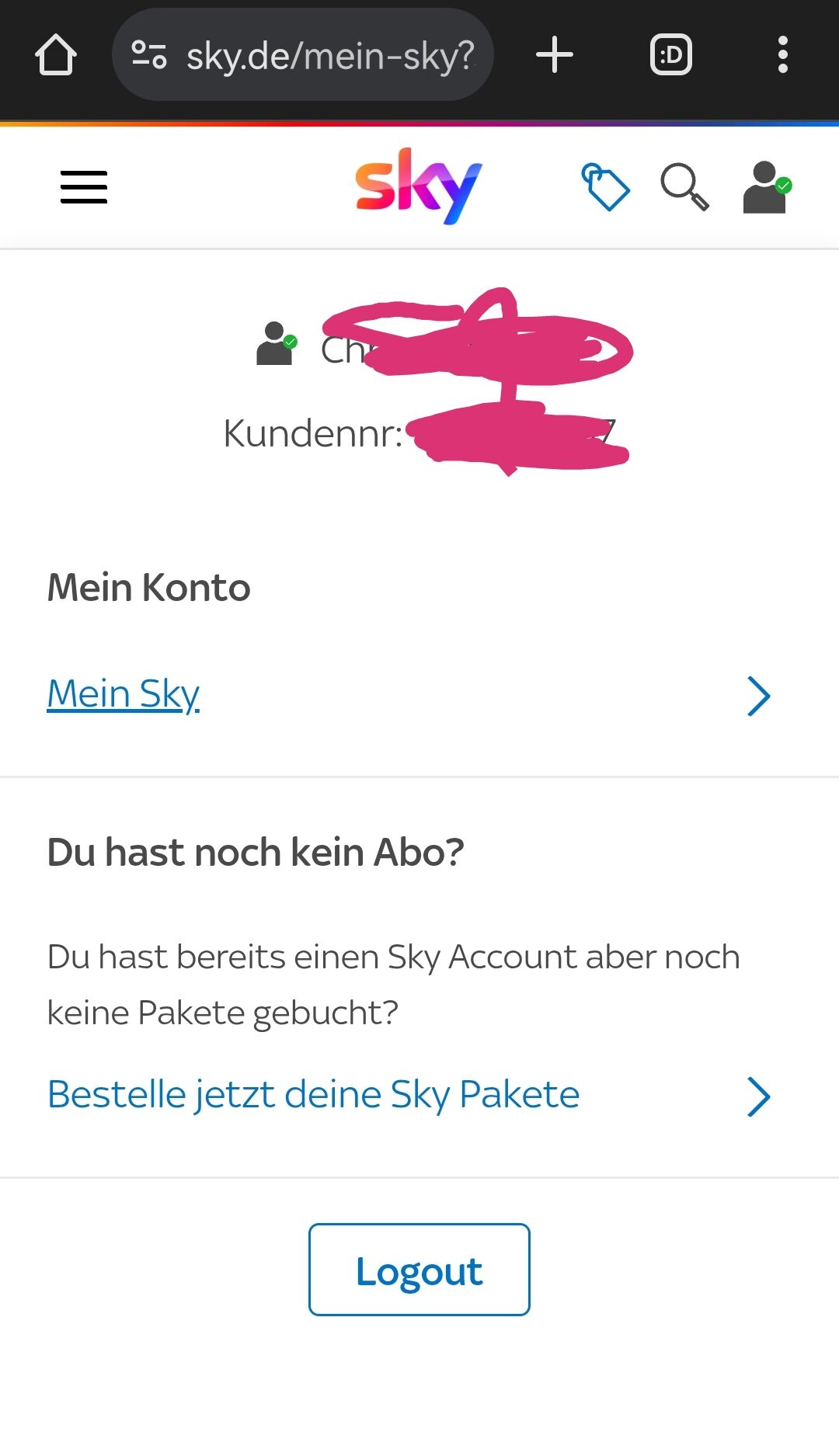Image resolution: width=839 pixels, height=1456 pixels.
Task: Log out with the Logout button
Action: 419,1270
